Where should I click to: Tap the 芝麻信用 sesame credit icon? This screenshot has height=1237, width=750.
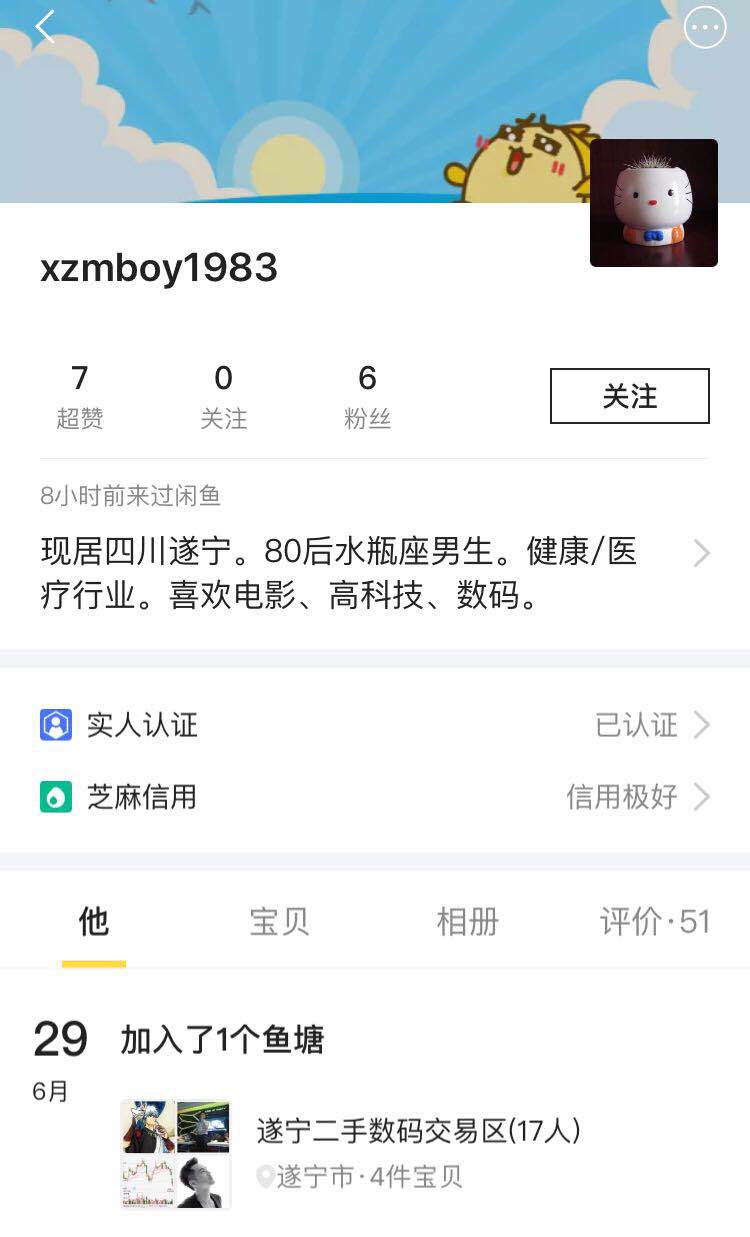point(57,797)
